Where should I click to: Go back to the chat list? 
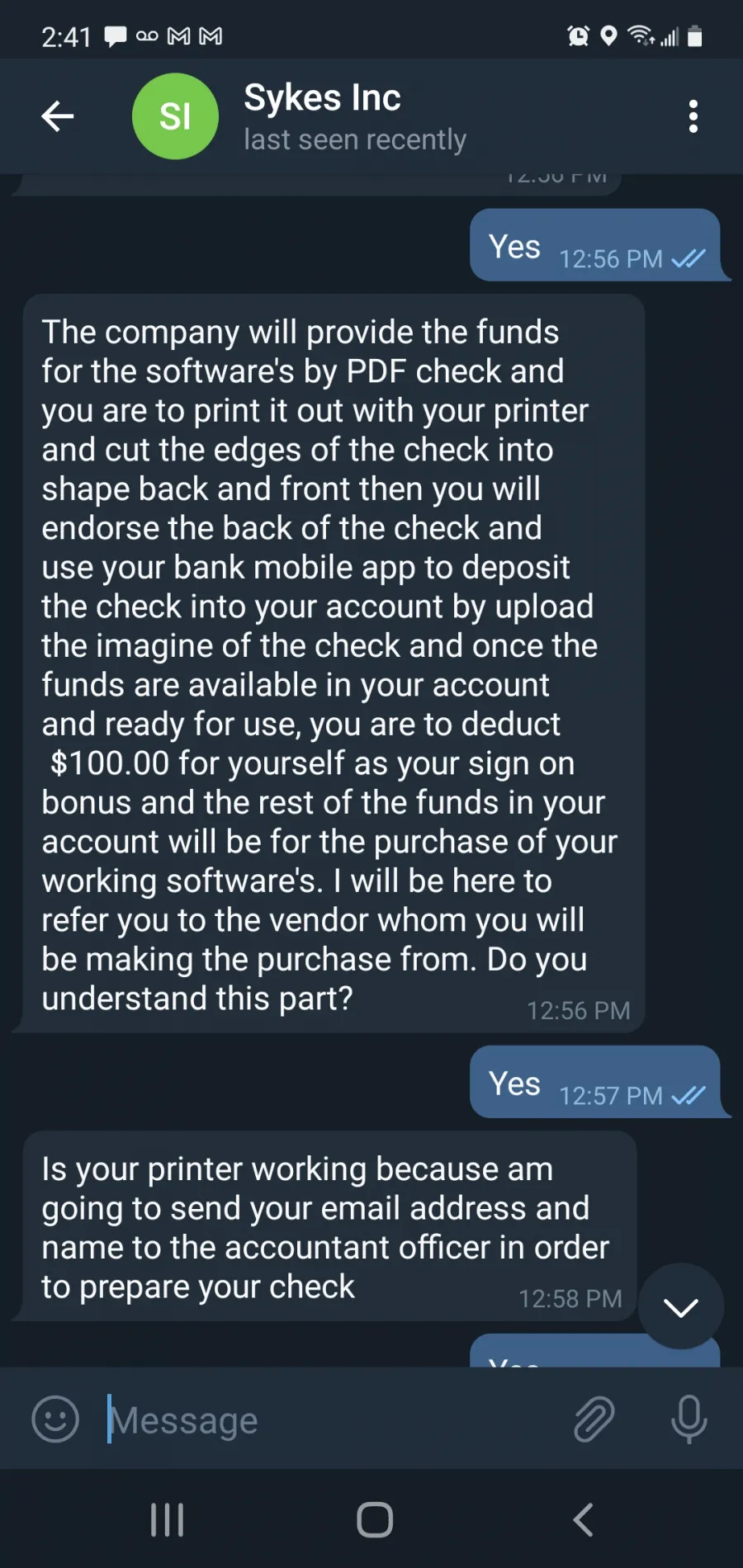[58, 116]
